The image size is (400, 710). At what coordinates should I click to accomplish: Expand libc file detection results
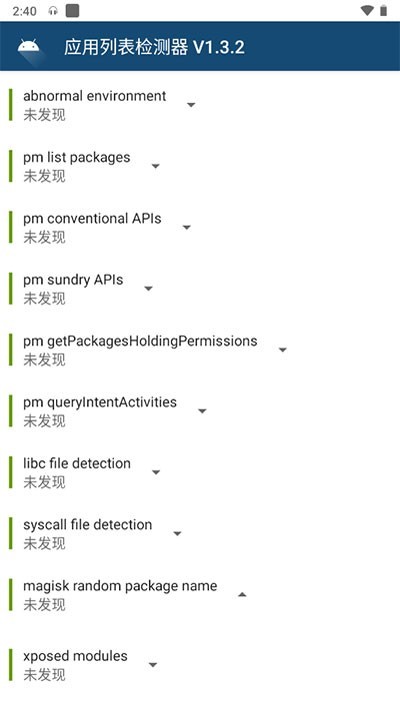[x=156, y=472]
